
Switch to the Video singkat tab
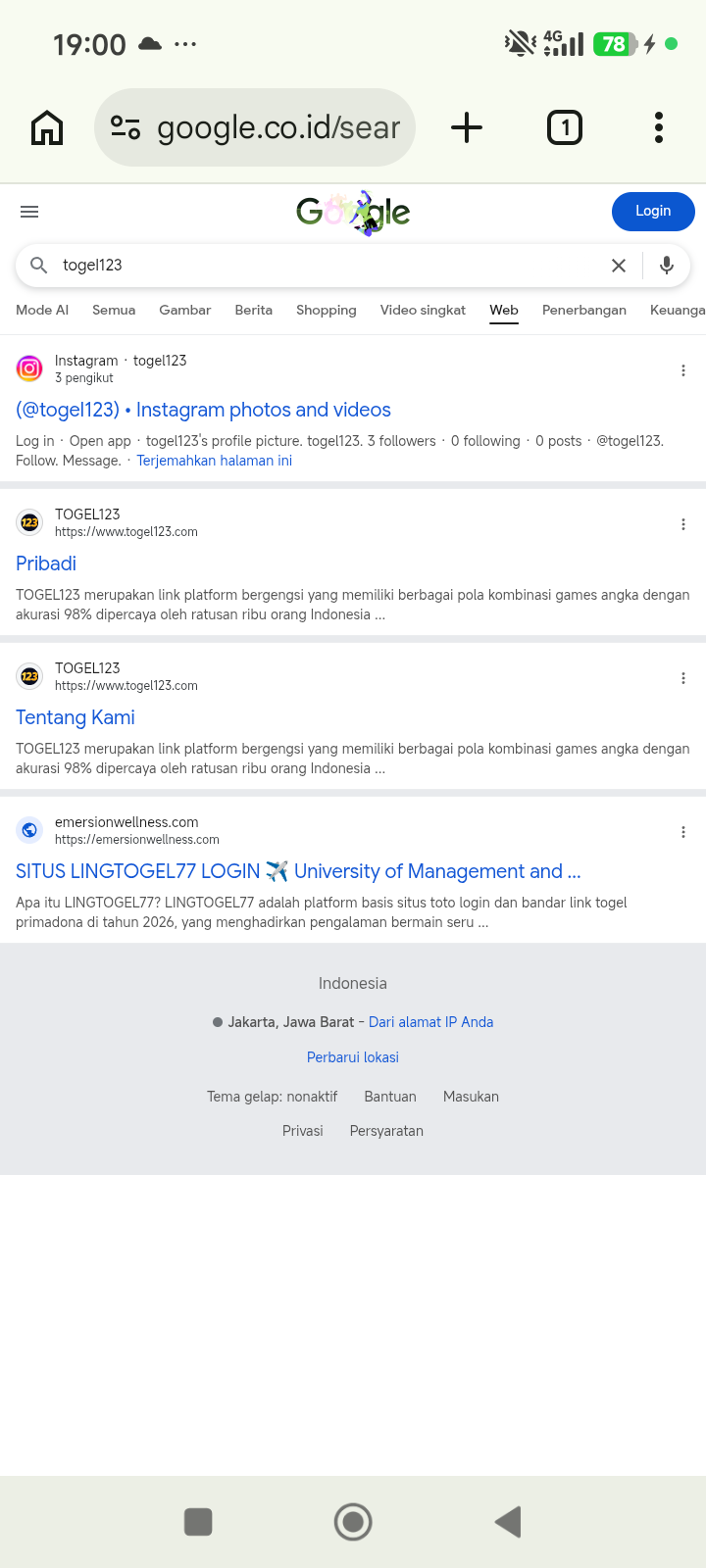pyautogui.click(x=424, y=310)
